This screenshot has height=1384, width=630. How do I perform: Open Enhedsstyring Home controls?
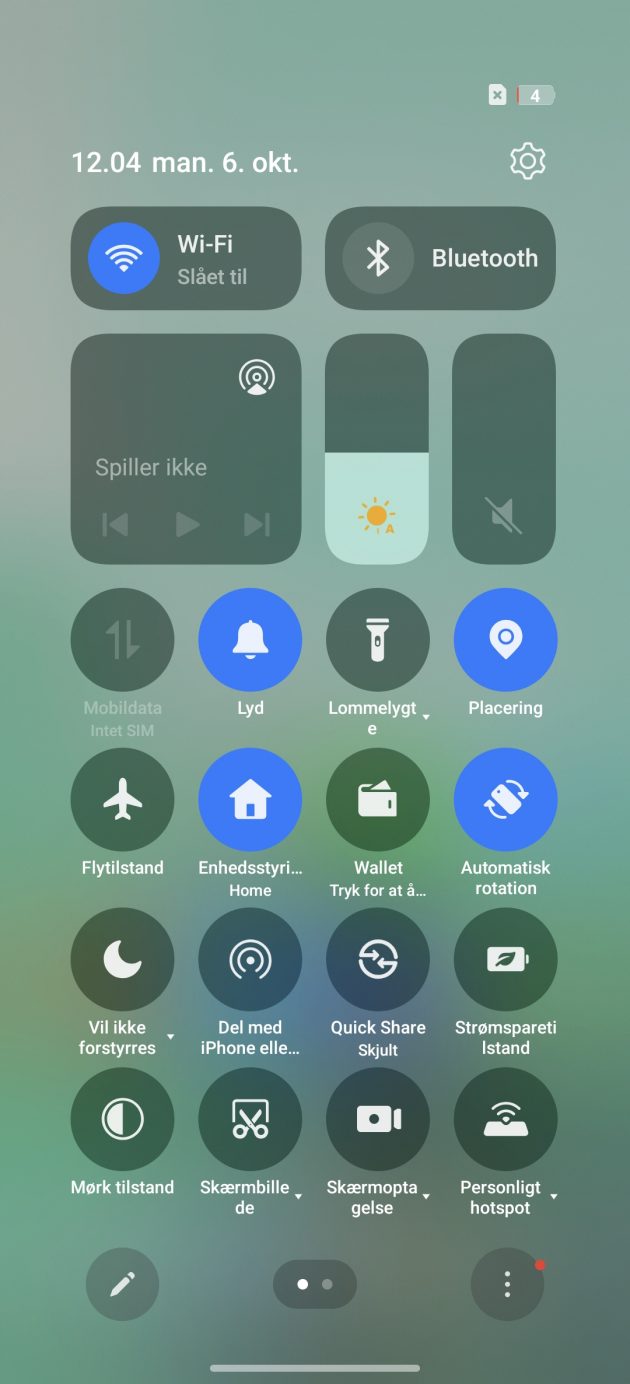[x=250, y=800]
